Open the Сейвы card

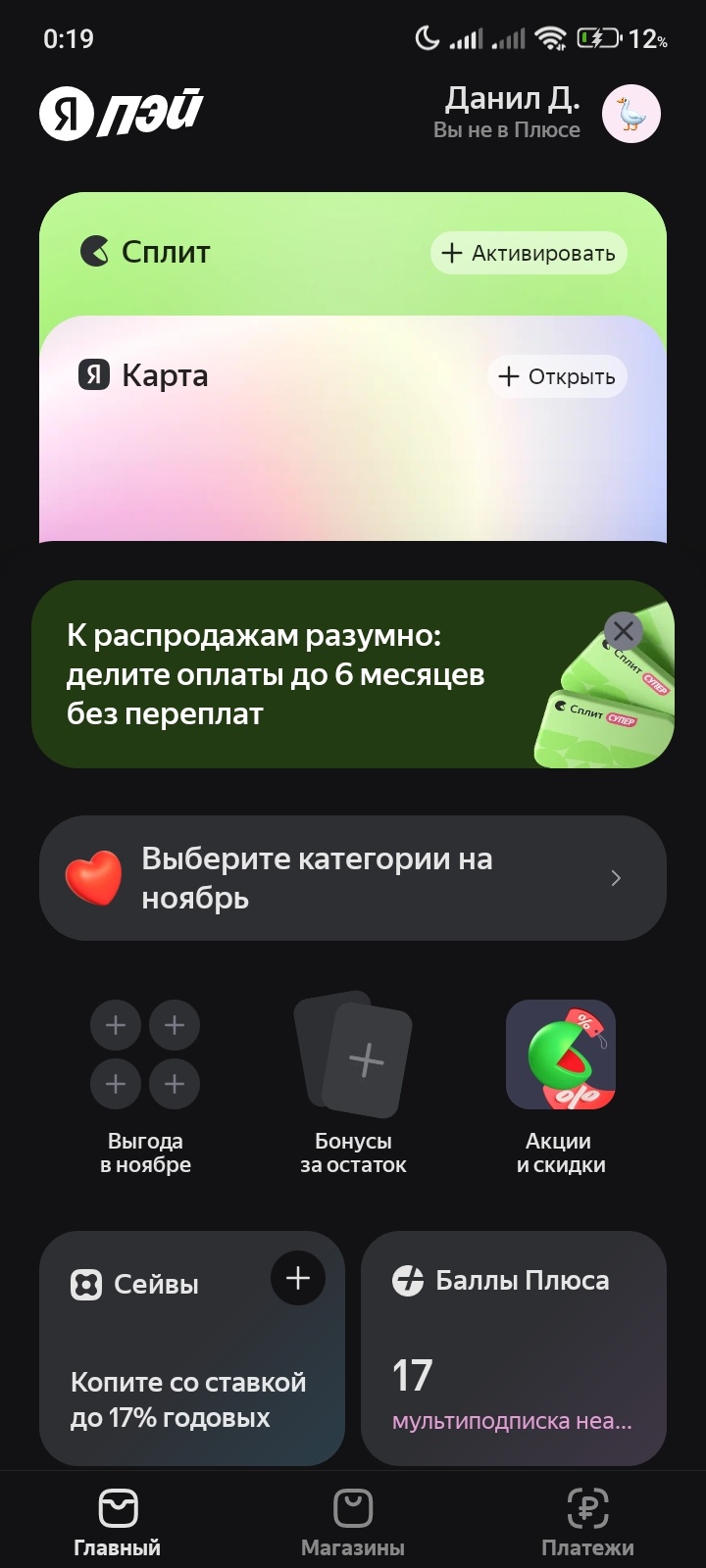176,1382
